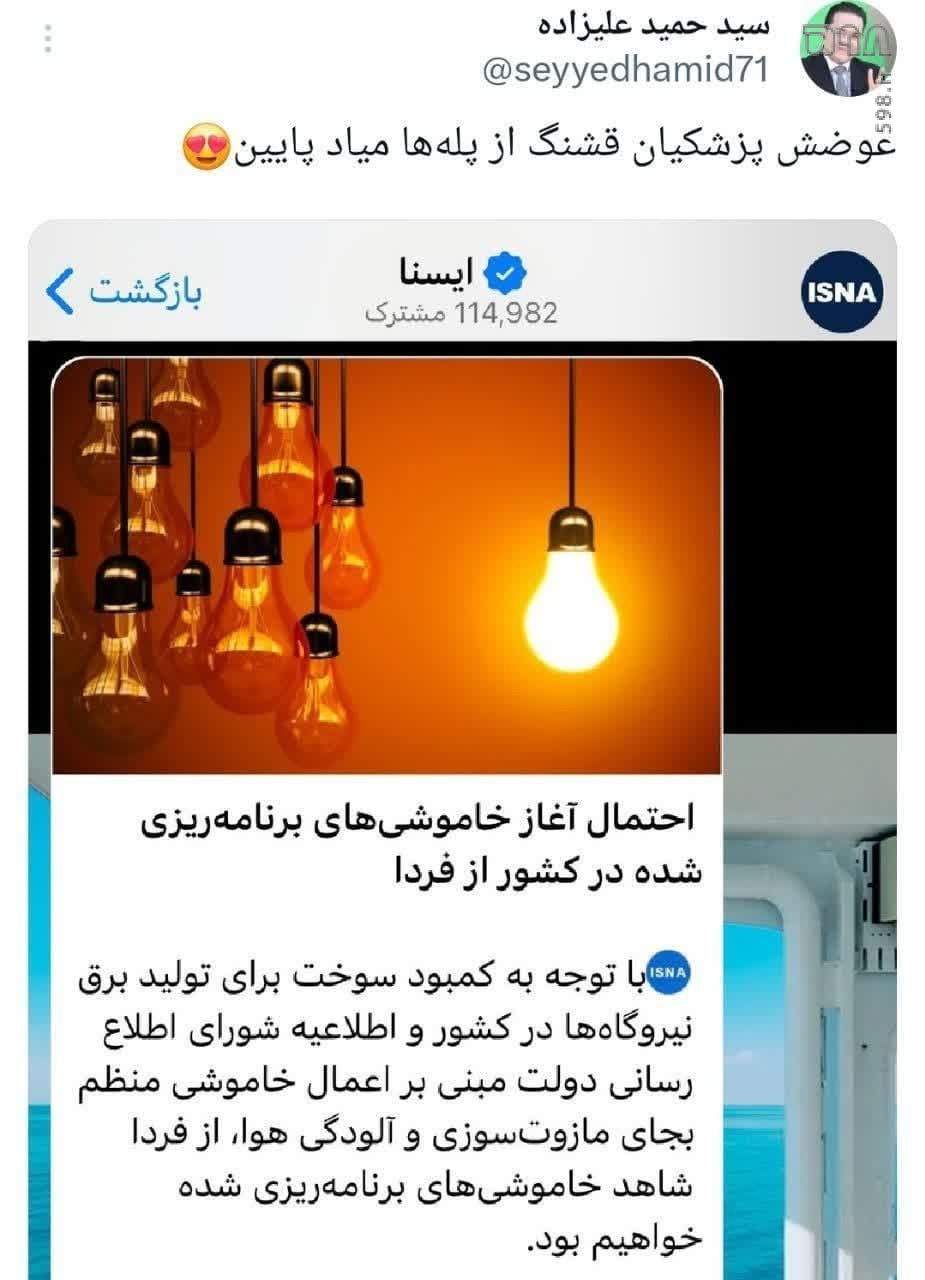Open the @seyyedhamid71 profile handle
The image size is (925, 1280).
(625, 71)
